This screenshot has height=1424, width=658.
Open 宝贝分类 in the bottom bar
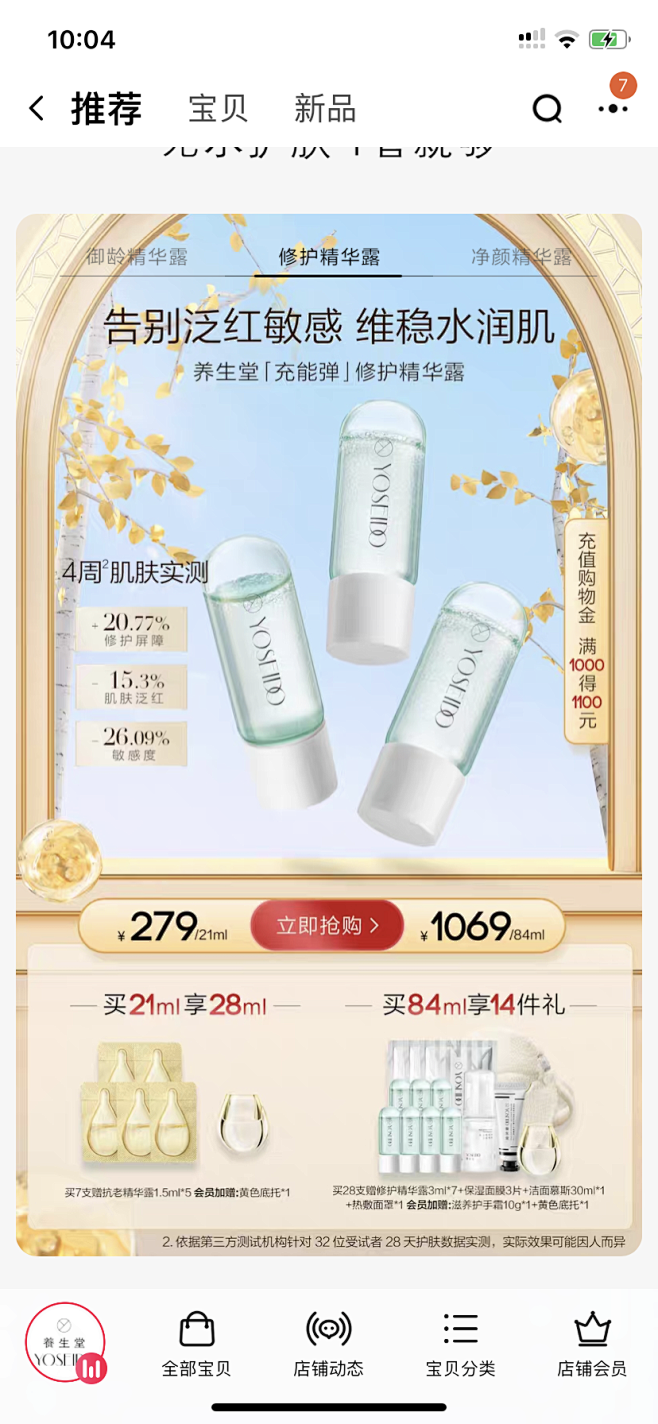click(x=460, y=1344)
